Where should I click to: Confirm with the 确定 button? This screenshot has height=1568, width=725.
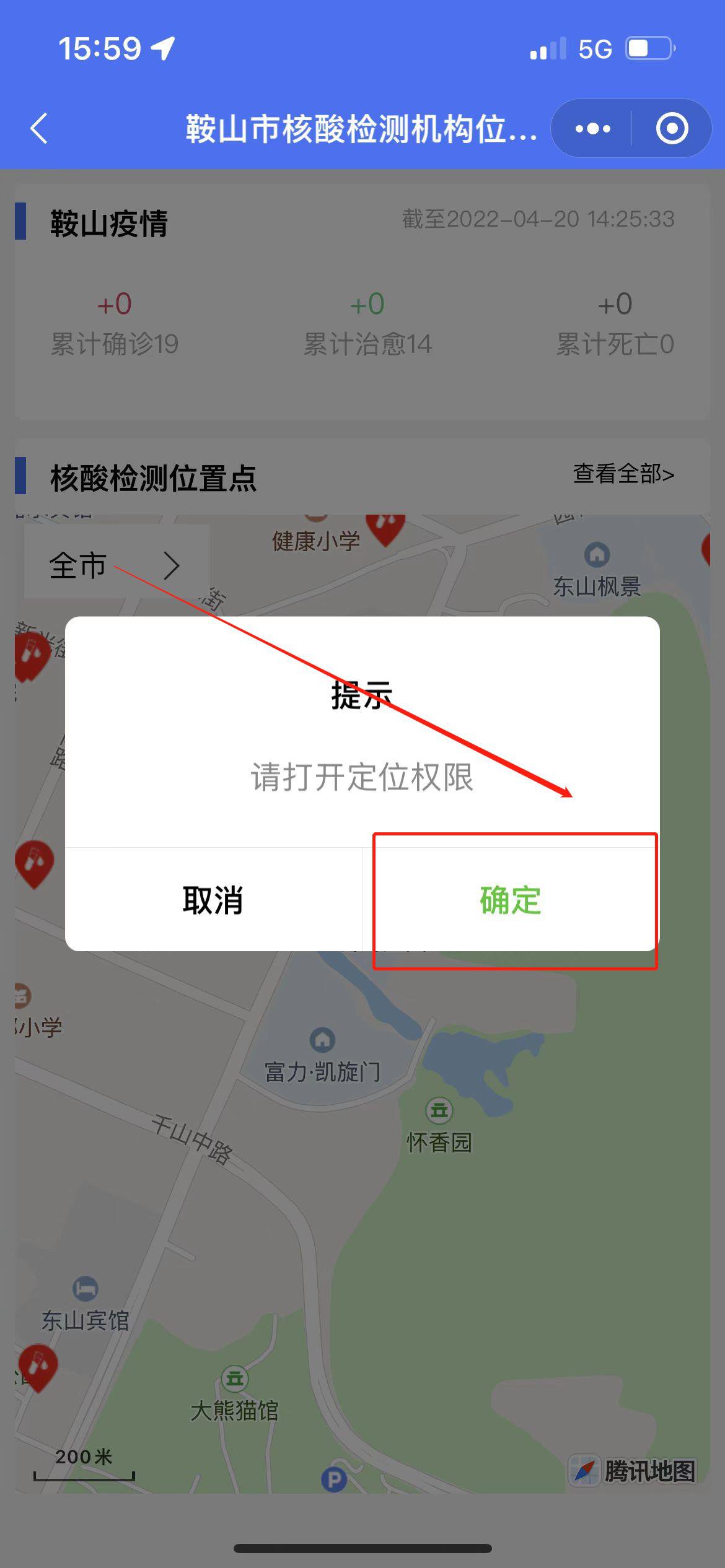(x=511, y=900)
